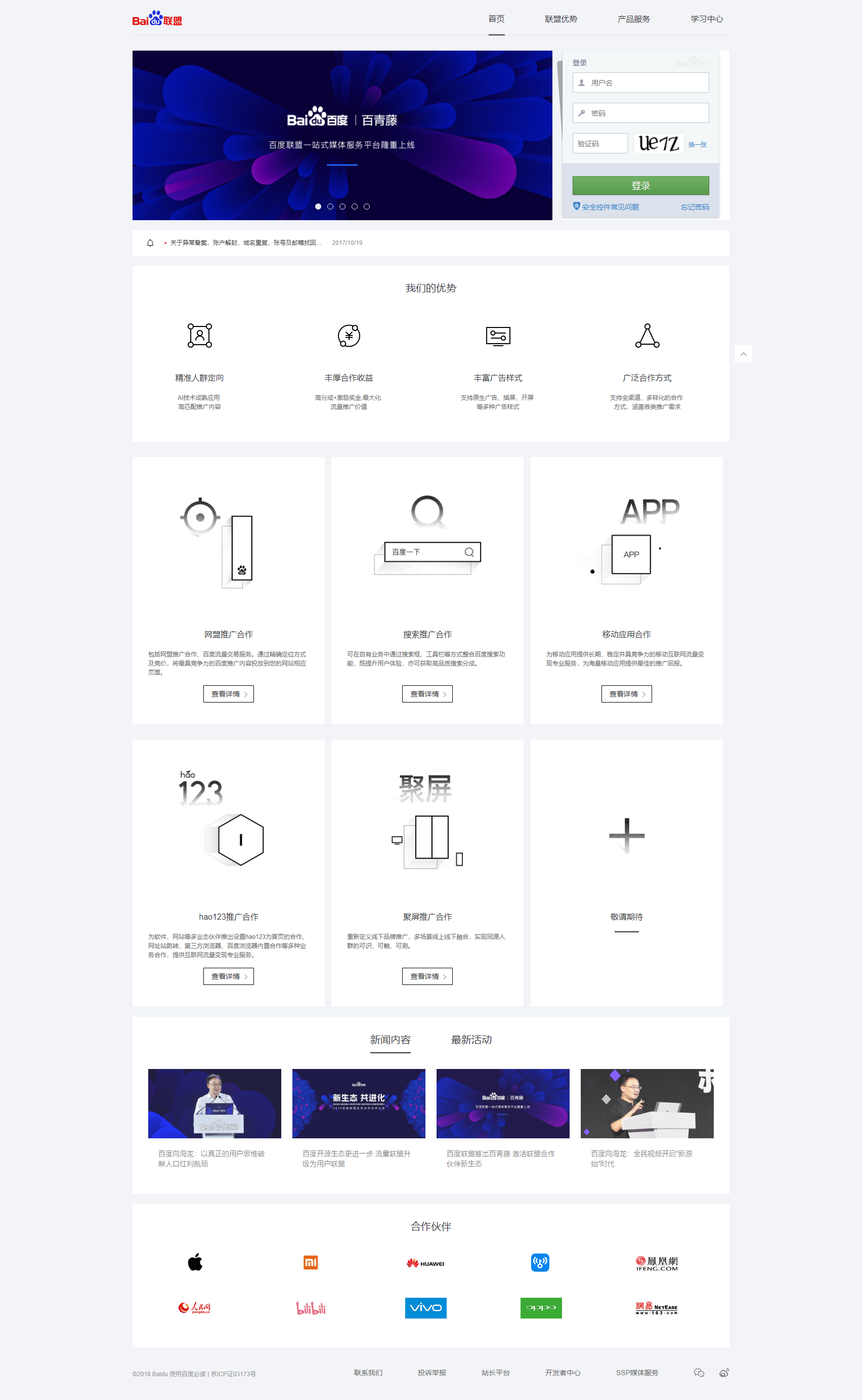Open 安全控件常见问题 link
862x1400 pixels.
pyautogui.click(x=610, y=207)
